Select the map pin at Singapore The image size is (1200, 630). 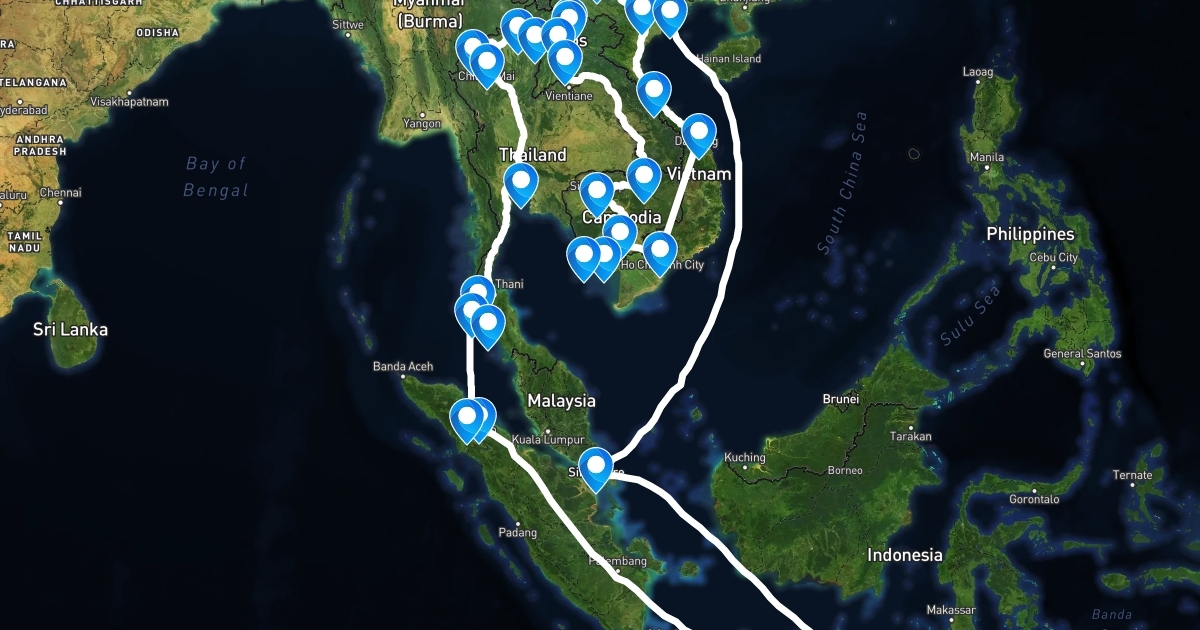click(596, 465)
